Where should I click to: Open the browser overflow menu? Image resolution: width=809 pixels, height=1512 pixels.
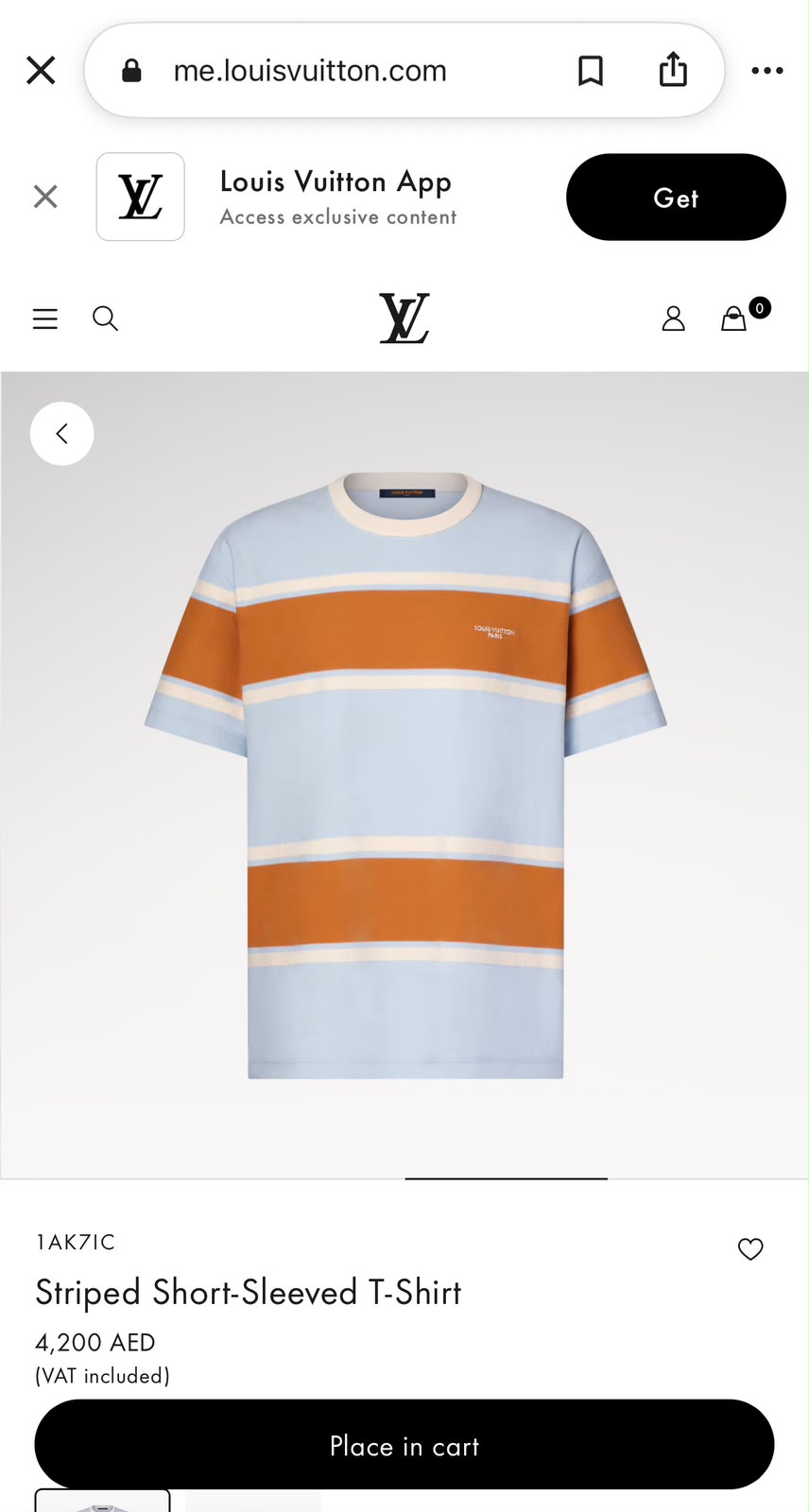coord(766,70)
